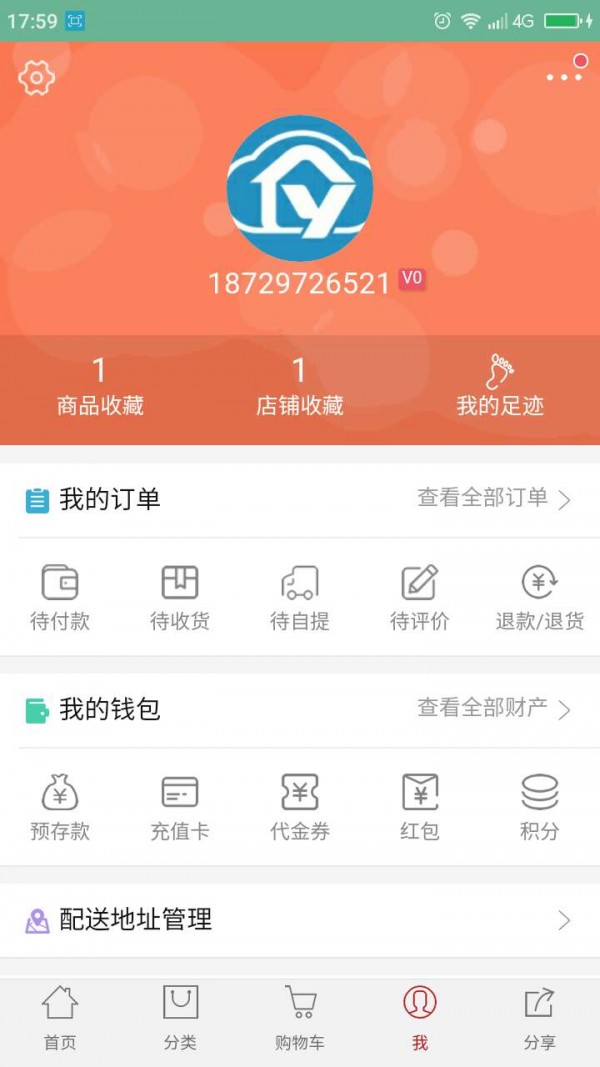Open 店铺收藏 saved stores
This screenshot has width=600, height=1067.
pyautogui.click(x=300, y=388)
